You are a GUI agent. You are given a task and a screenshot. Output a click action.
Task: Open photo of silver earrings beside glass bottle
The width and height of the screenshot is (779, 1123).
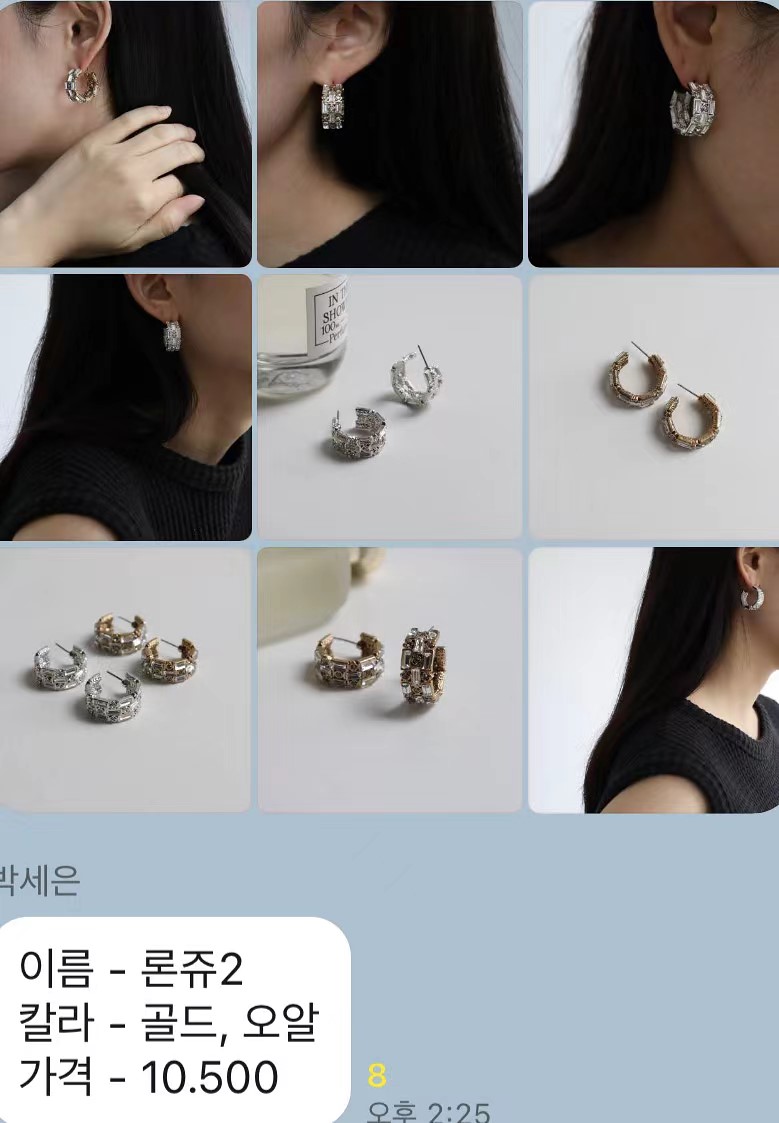coord(390,407)
